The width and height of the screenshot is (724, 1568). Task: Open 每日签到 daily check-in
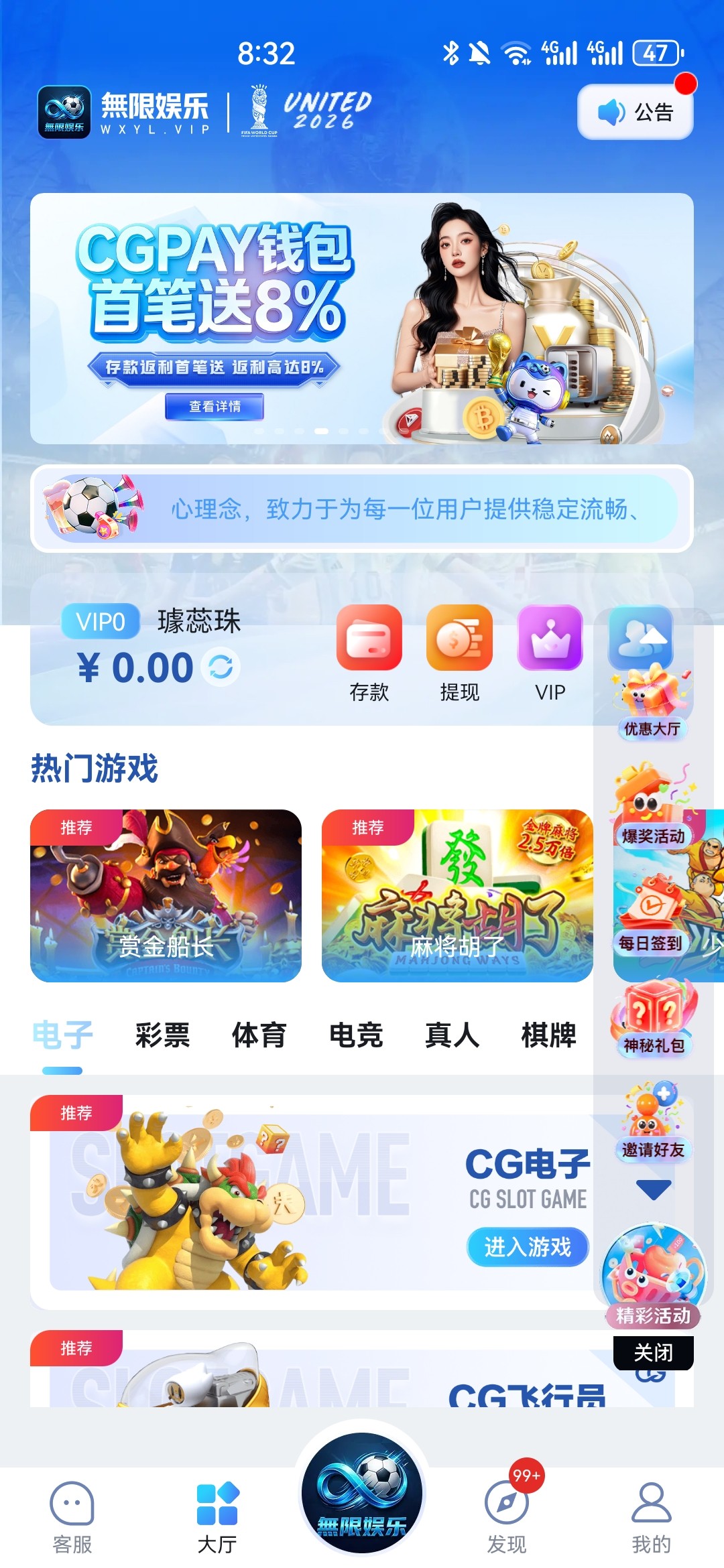coord(650,918)
